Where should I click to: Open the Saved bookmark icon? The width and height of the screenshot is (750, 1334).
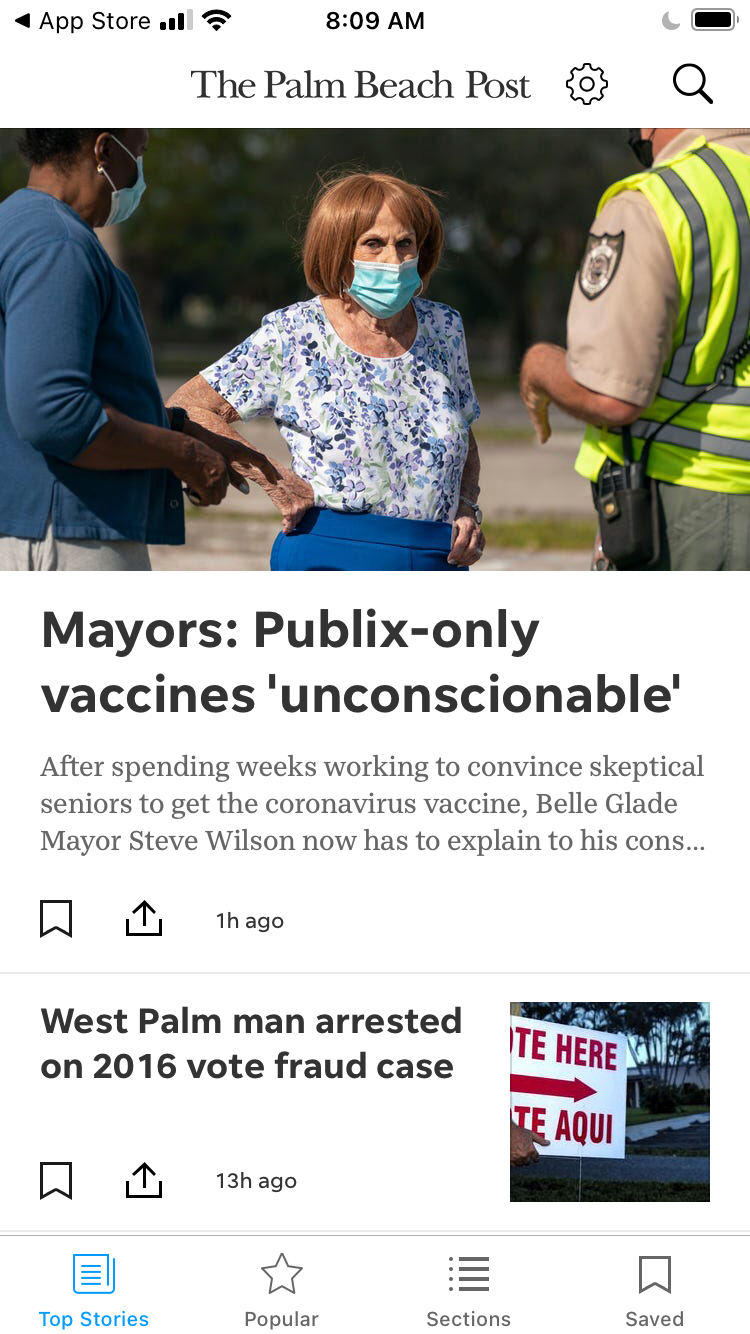click(655, 1274)
